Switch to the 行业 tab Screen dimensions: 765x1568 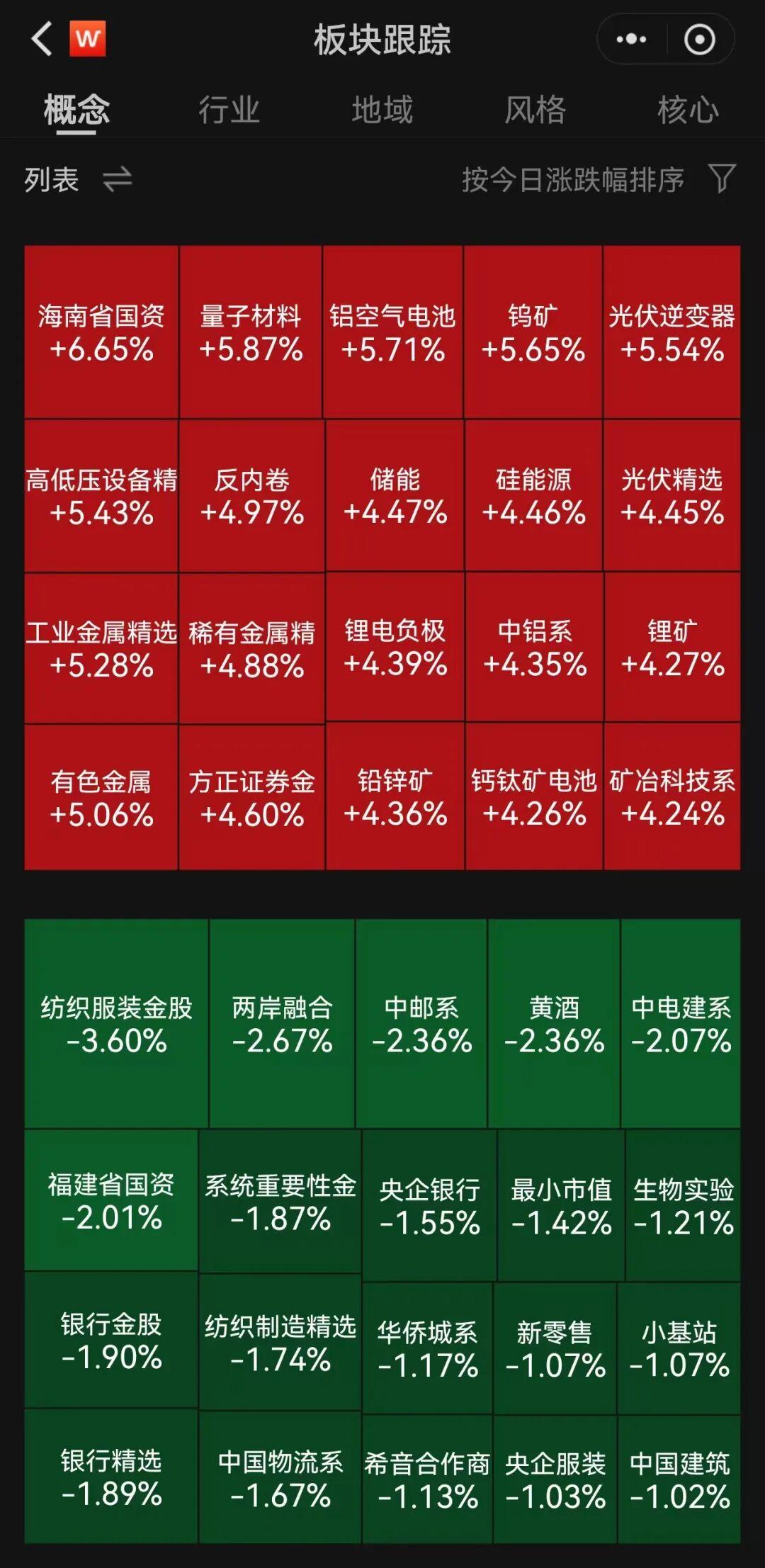pos(229,110)
